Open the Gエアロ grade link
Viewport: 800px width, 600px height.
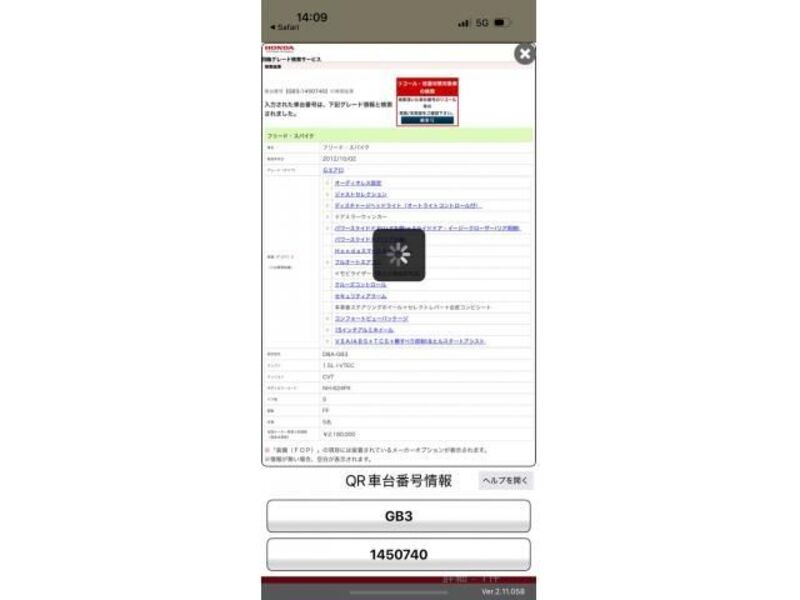[x=333, y=172]
